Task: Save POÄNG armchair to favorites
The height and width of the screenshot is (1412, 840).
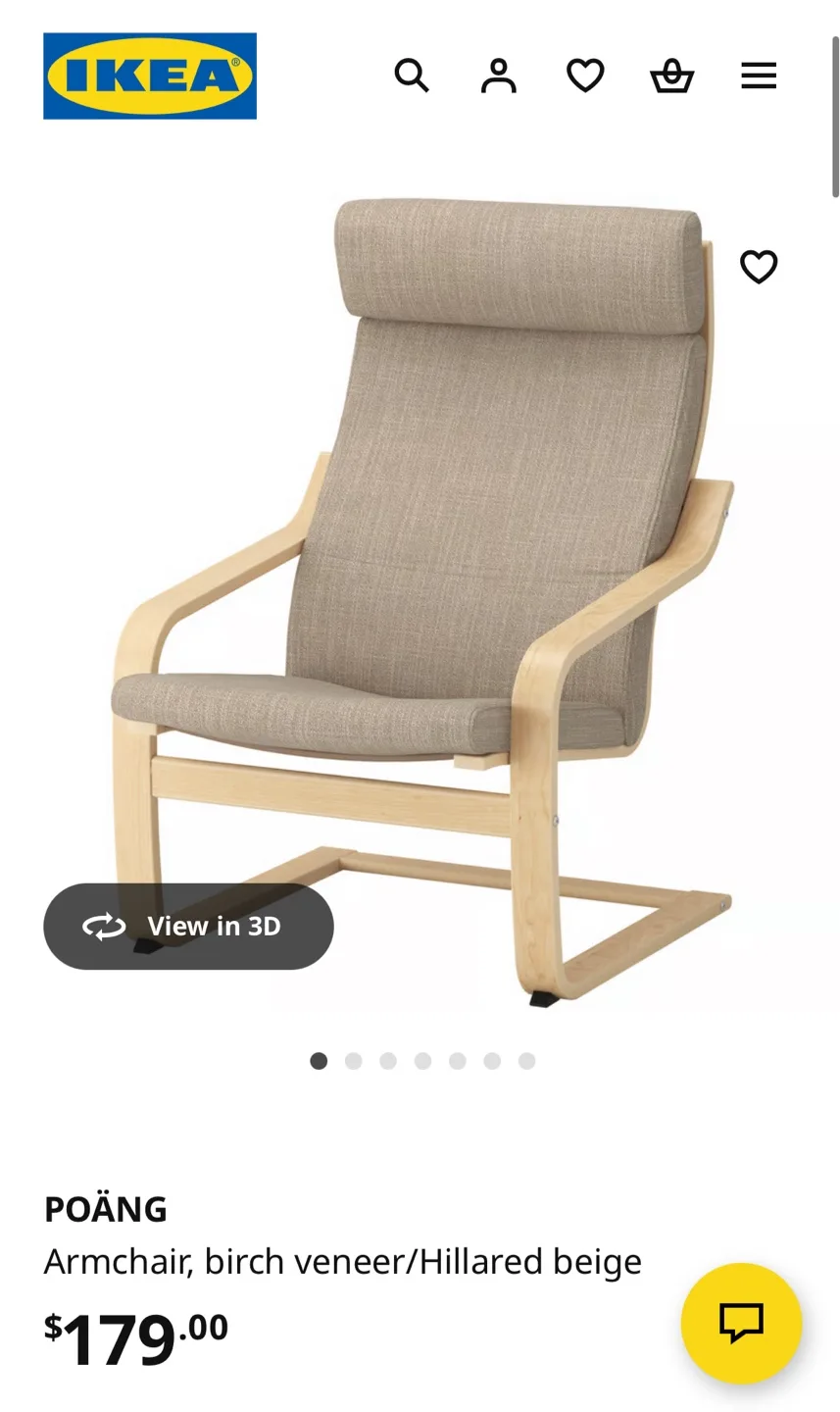Action: tap(759, 267)
